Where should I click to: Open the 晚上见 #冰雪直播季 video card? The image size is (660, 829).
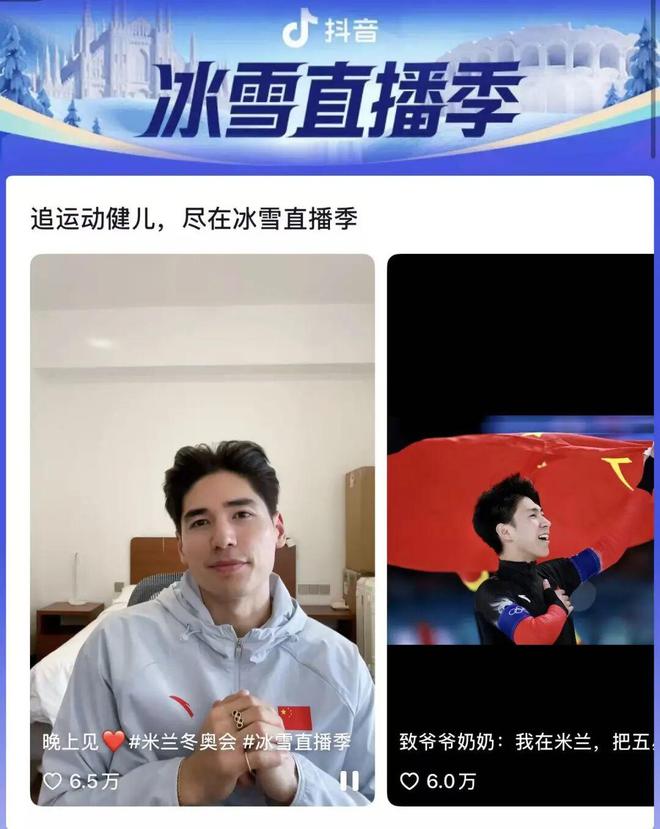pyautogui.click(x=202, y=500)
